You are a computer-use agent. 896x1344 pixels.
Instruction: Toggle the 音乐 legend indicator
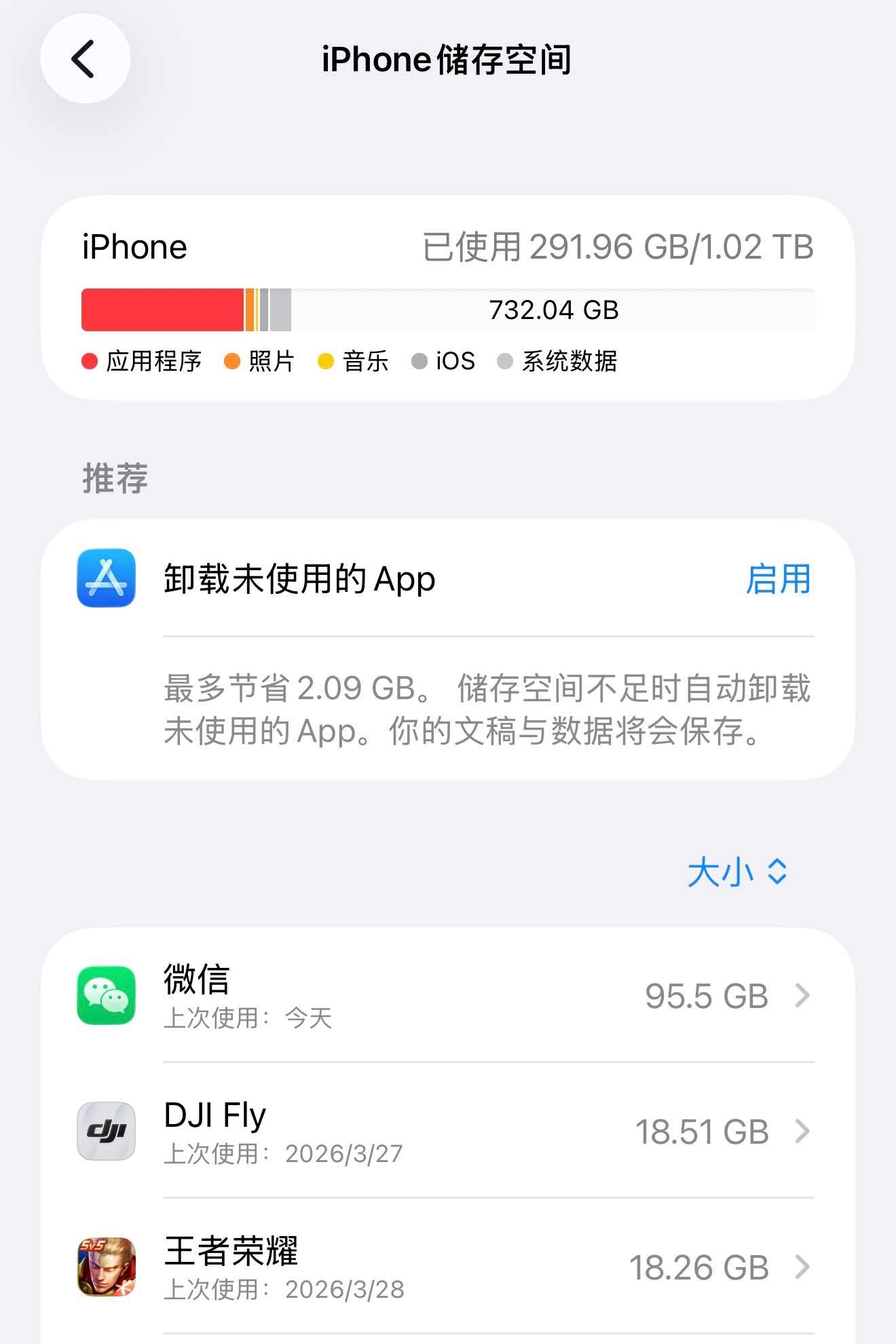326,362
